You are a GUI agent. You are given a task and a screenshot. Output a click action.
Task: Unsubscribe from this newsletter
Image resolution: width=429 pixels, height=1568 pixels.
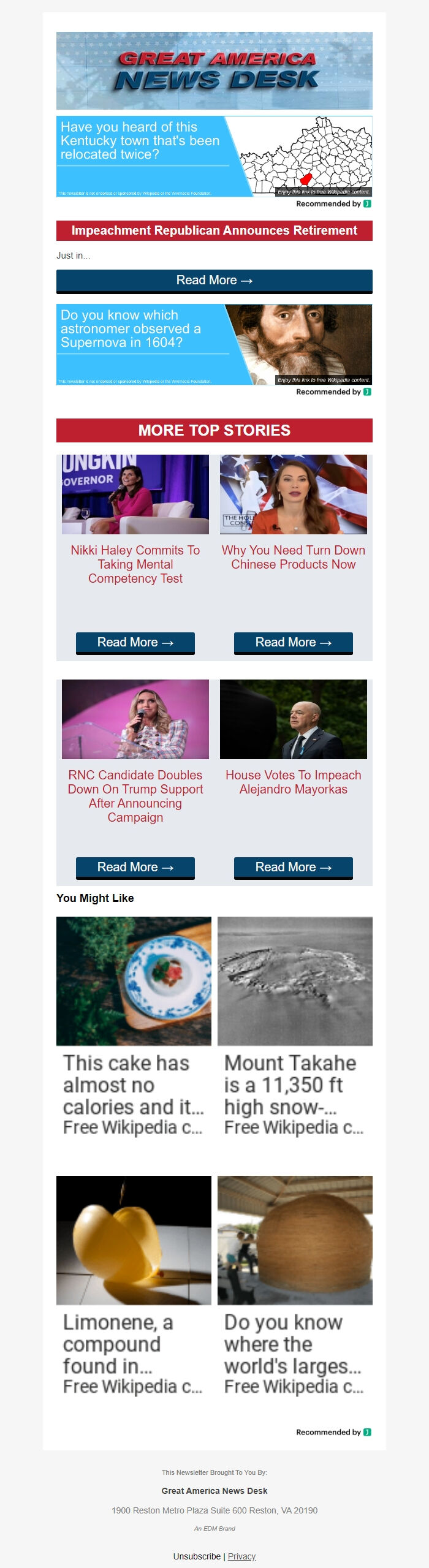point(197,1556)
